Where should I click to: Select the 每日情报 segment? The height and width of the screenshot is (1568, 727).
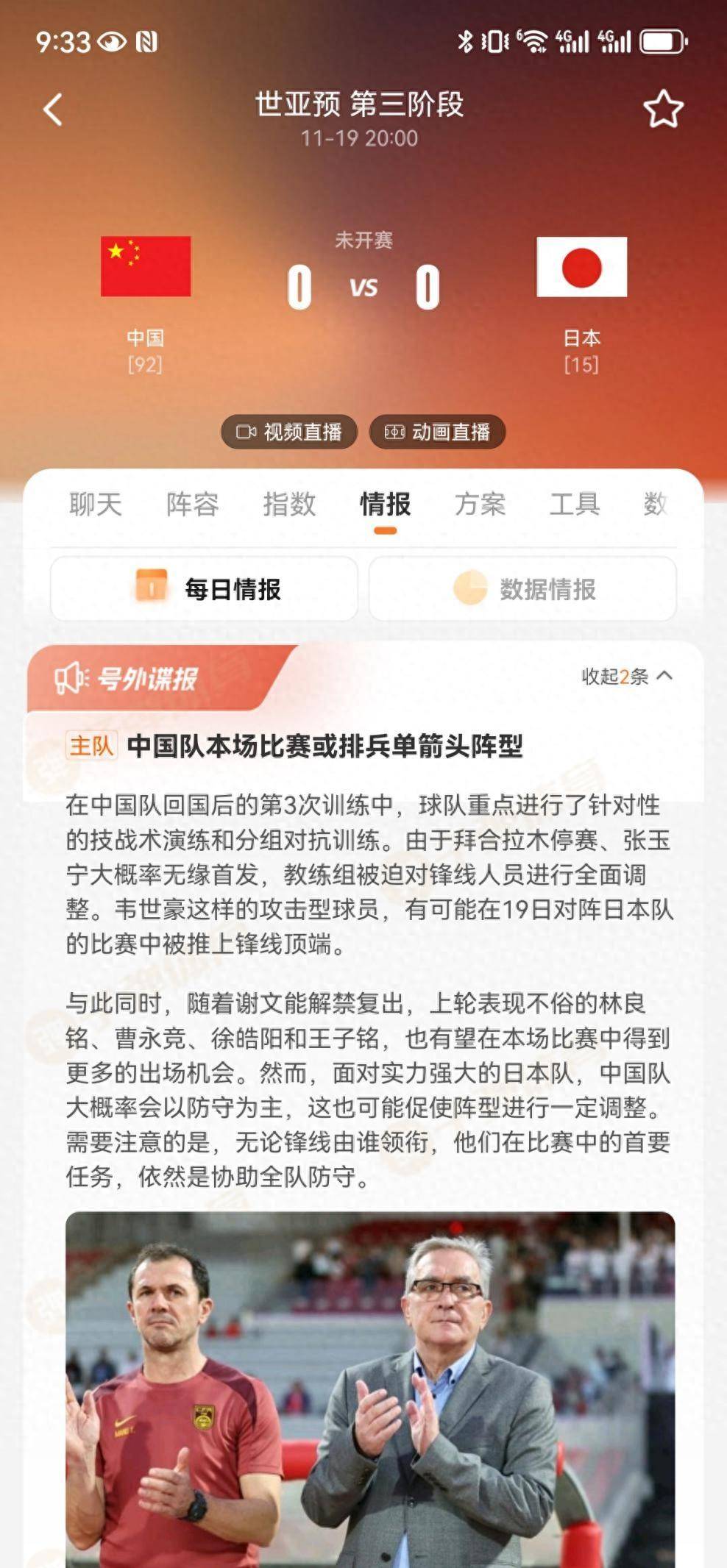pyautogui.click(x=205, y=588)
